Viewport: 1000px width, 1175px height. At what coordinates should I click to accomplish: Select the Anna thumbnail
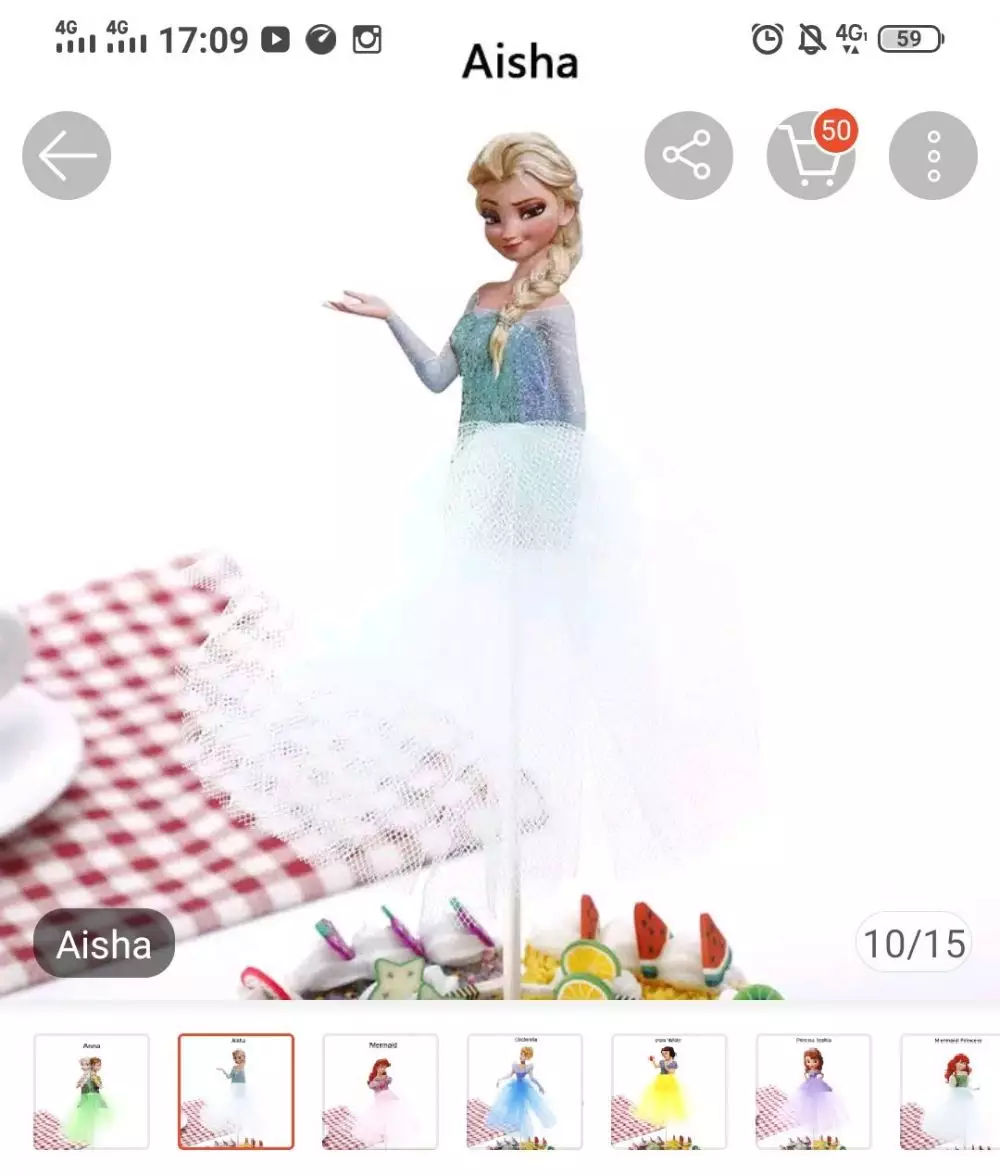[x=91, y=1091]
